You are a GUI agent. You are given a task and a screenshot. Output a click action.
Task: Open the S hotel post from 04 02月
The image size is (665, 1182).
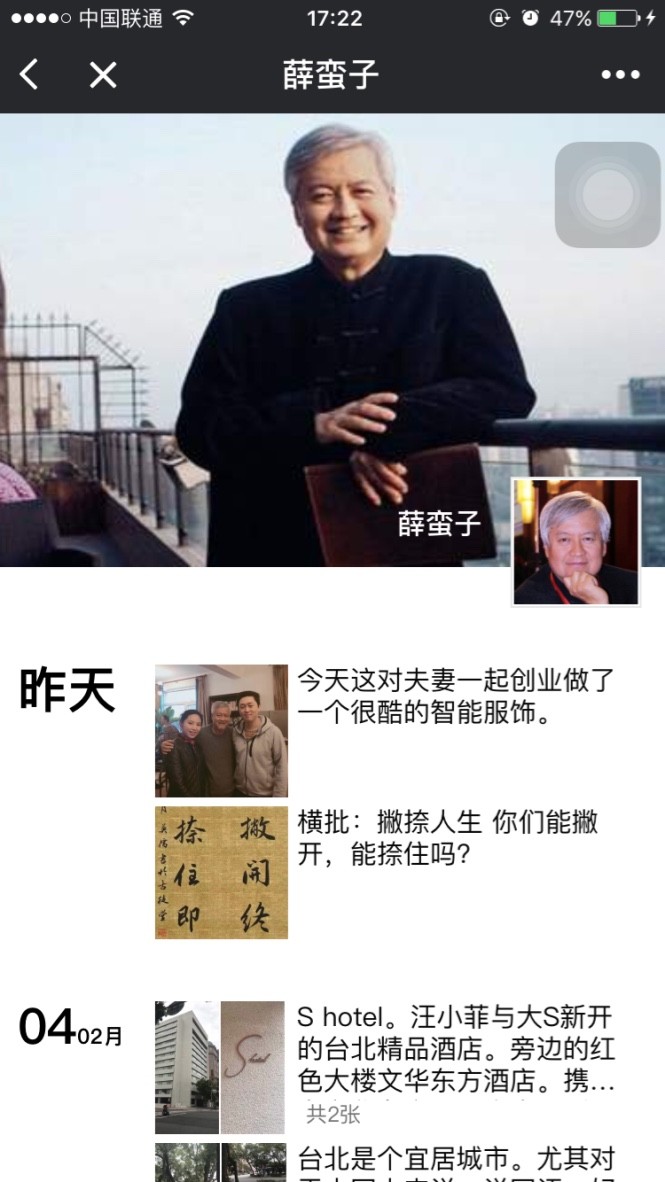click(456, 1050)
